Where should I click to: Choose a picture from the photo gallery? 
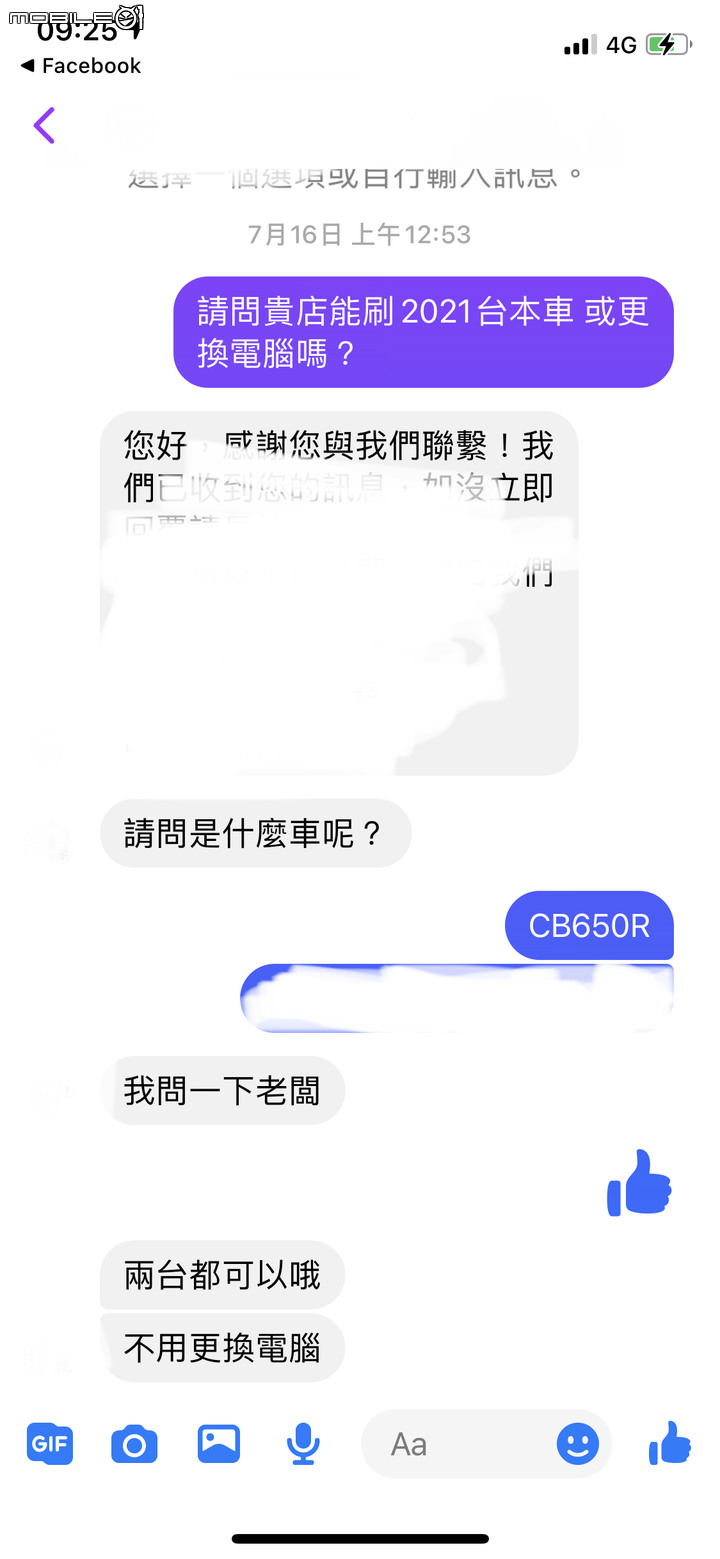[218, 1443]
